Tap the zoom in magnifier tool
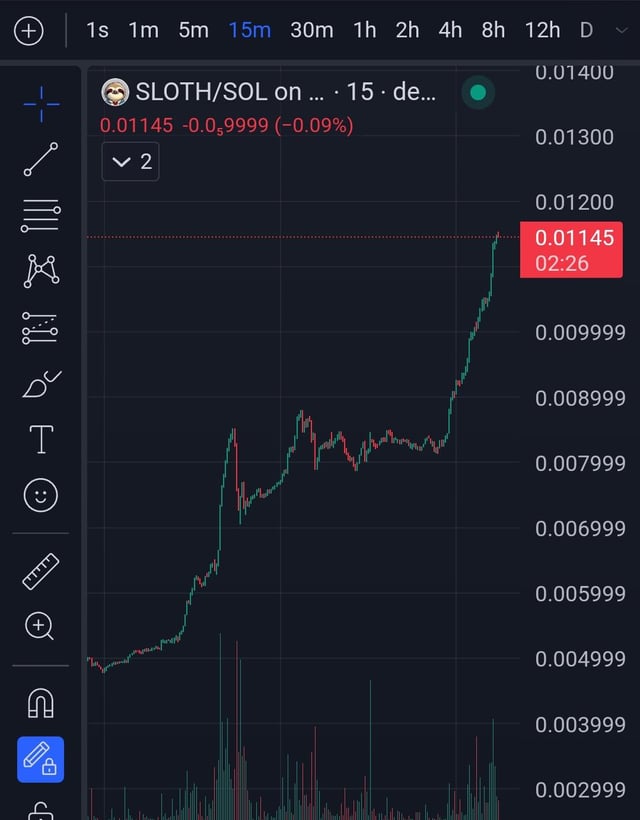 [x=41, y=627]
